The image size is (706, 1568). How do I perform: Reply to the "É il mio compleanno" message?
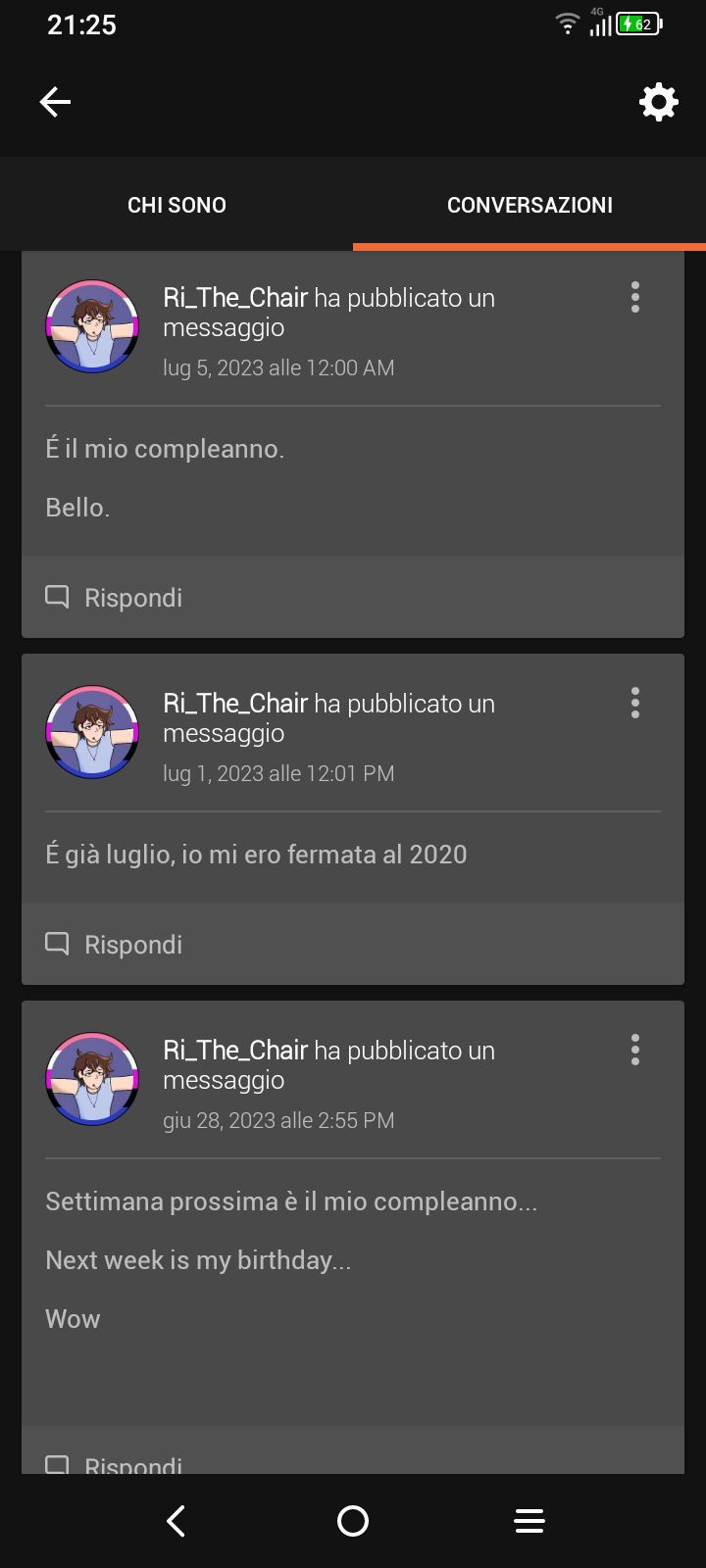tap(115, 597)
